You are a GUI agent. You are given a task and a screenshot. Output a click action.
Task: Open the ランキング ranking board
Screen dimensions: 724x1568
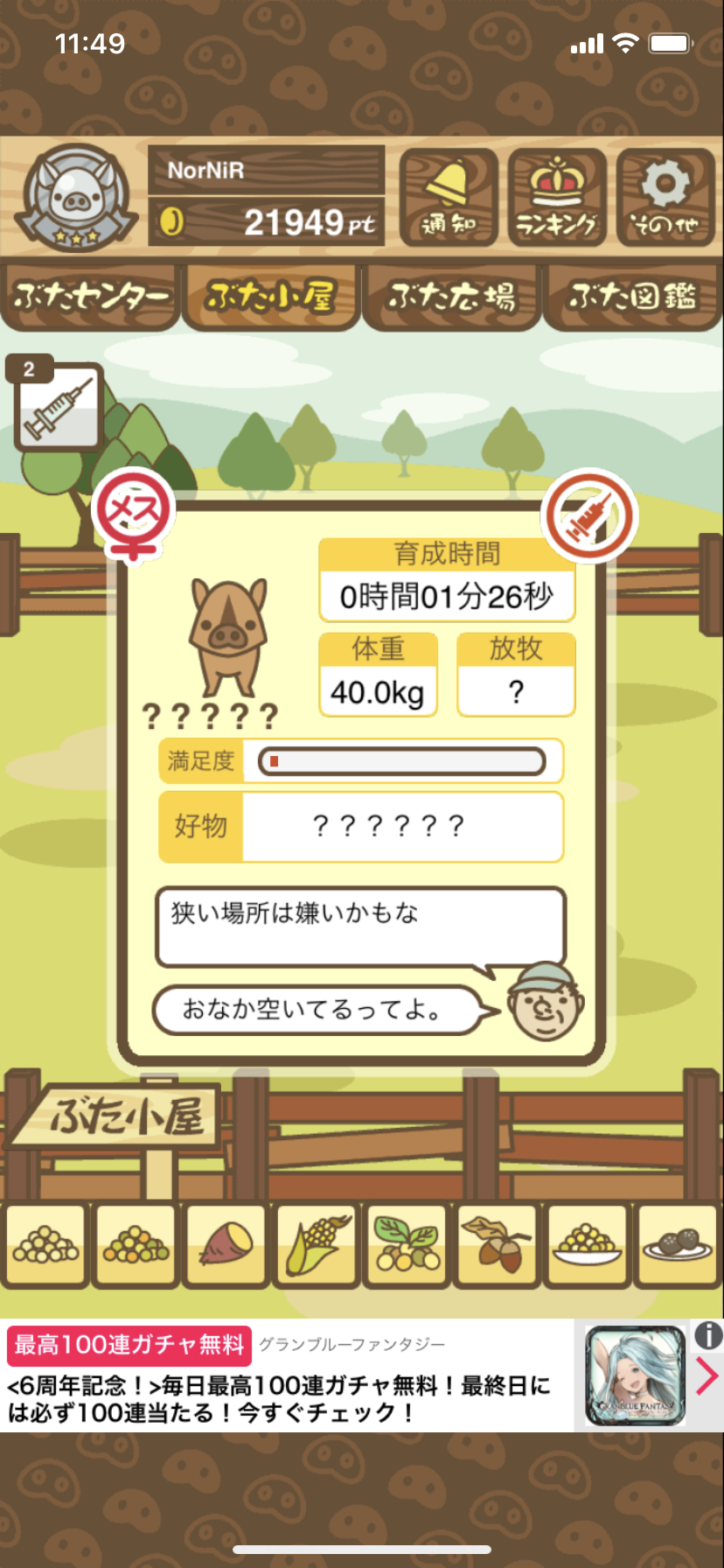coord(557,198)
